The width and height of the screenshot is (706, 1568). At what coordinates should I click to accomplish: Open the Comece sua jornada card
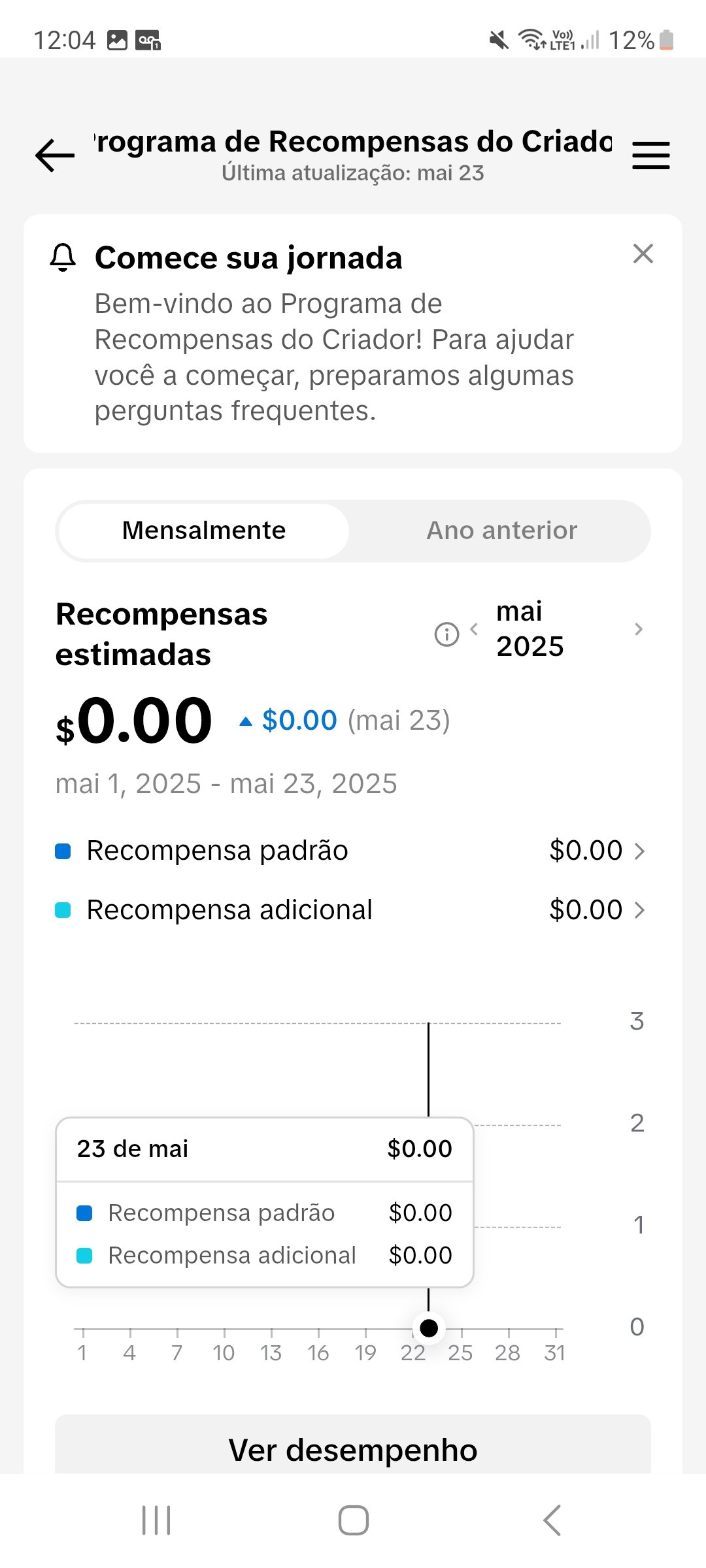tap(353, 333)
